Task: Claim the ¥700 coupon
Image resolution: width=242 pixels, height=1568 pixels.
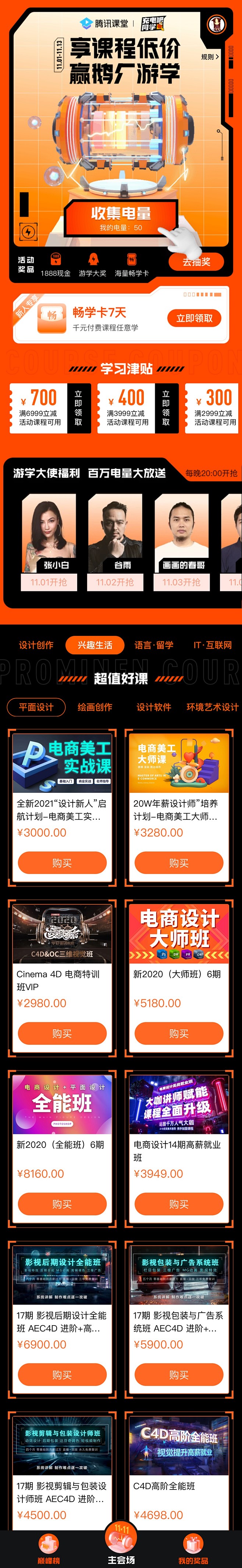Action: [78, 408]
